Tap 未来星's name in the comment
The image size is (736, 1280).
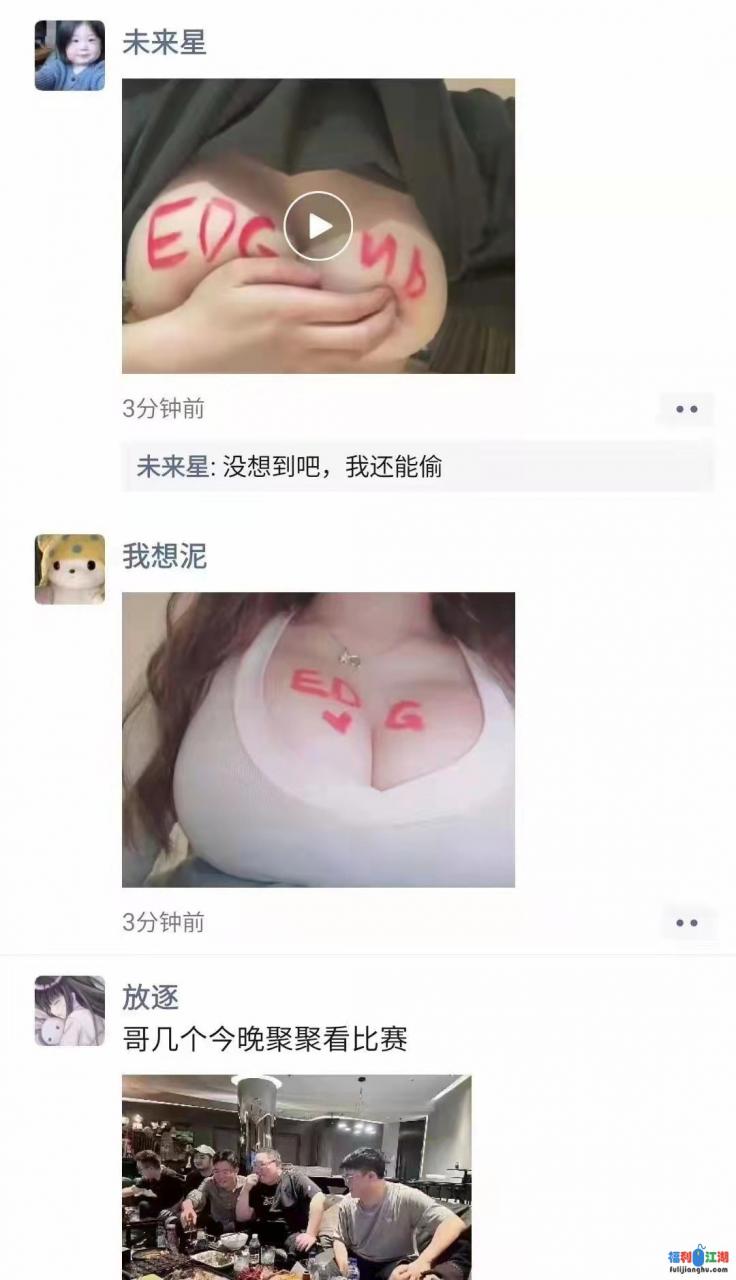[x=172, y=466]
